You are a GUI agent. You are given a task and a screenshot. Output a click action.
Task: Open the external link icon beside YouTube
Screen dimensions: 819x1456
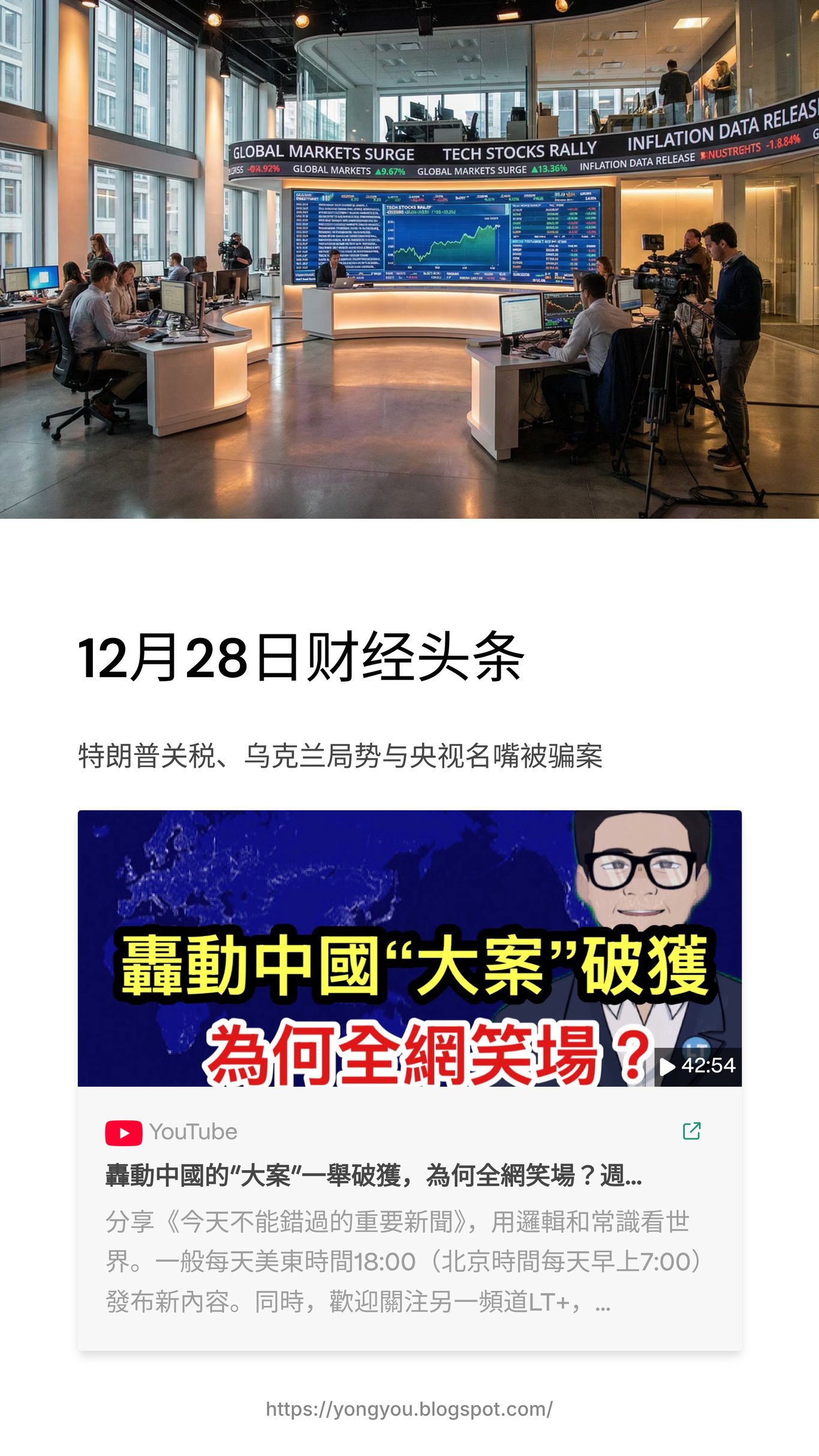[x=691, y=1131]
